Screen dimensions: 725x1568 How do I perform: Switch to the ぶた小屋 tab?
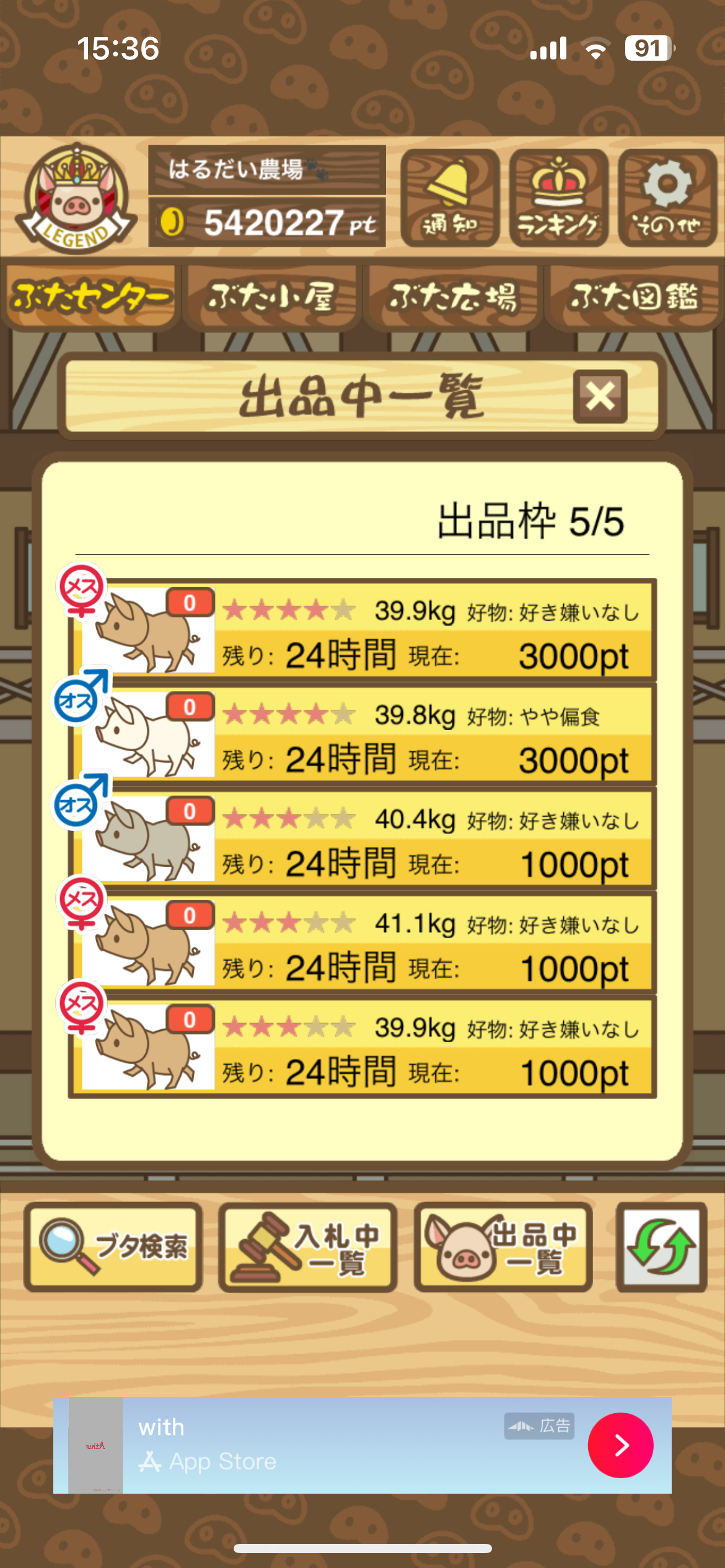coord(271,297)
